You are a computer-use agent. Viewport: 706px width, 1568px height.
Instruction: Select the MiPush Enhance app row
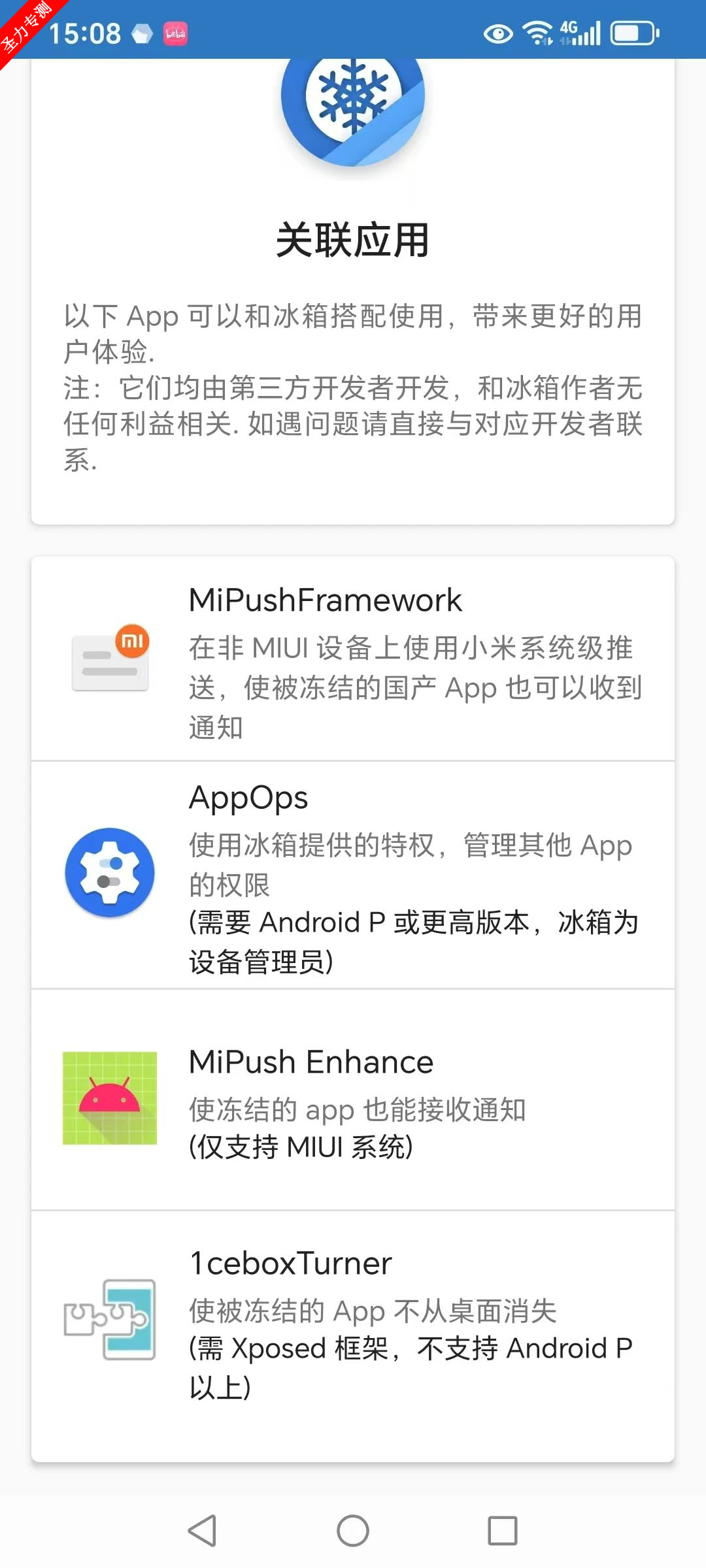point(353,1101)
